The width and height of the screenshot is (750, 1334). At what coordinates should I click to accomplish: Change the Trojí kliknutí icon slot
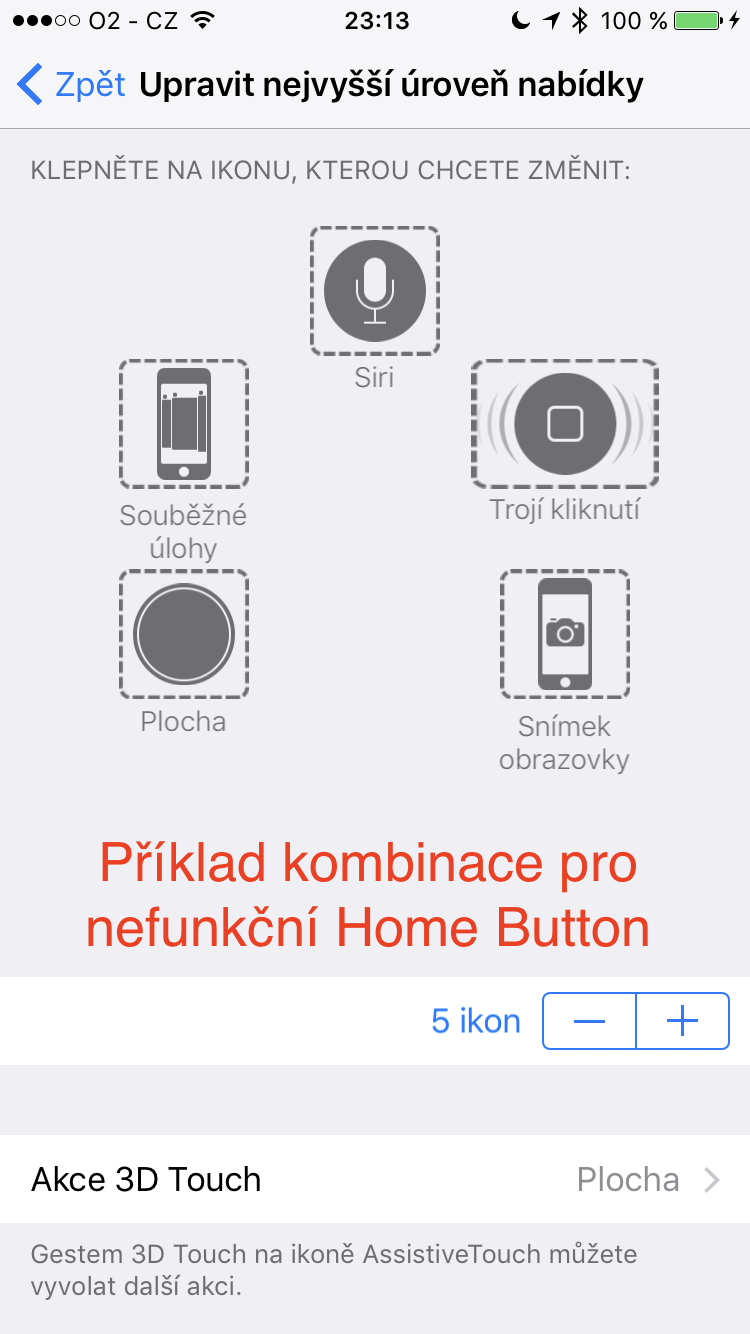coord(565,423)
